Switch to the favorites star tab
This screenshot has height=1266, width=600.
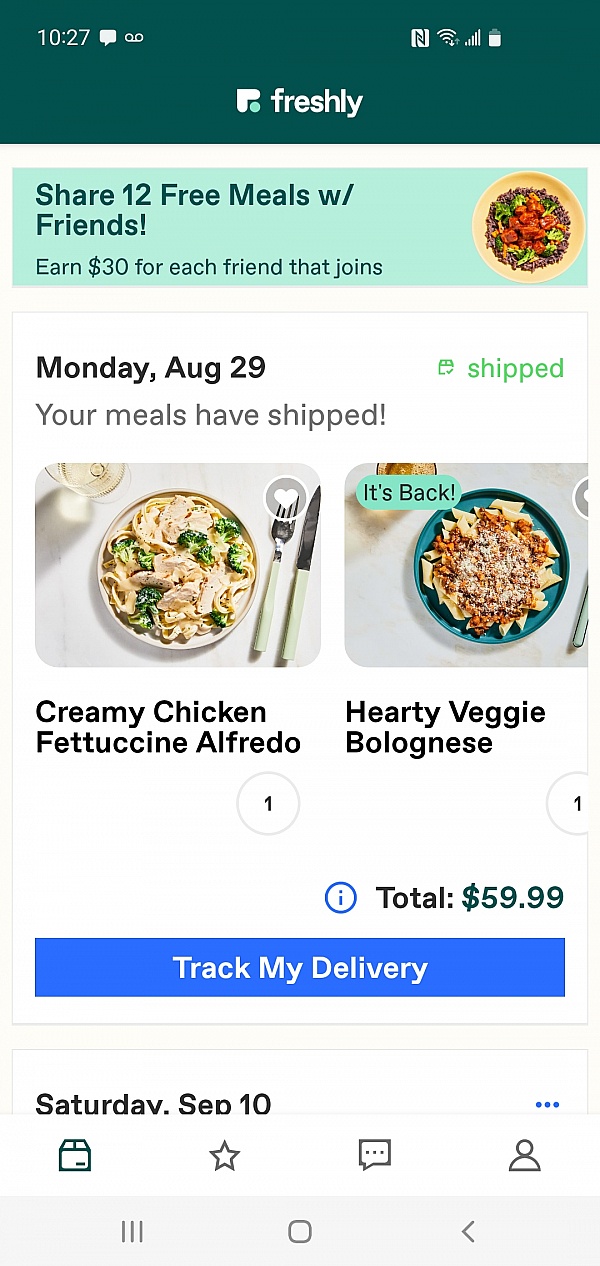[225, 1156]
